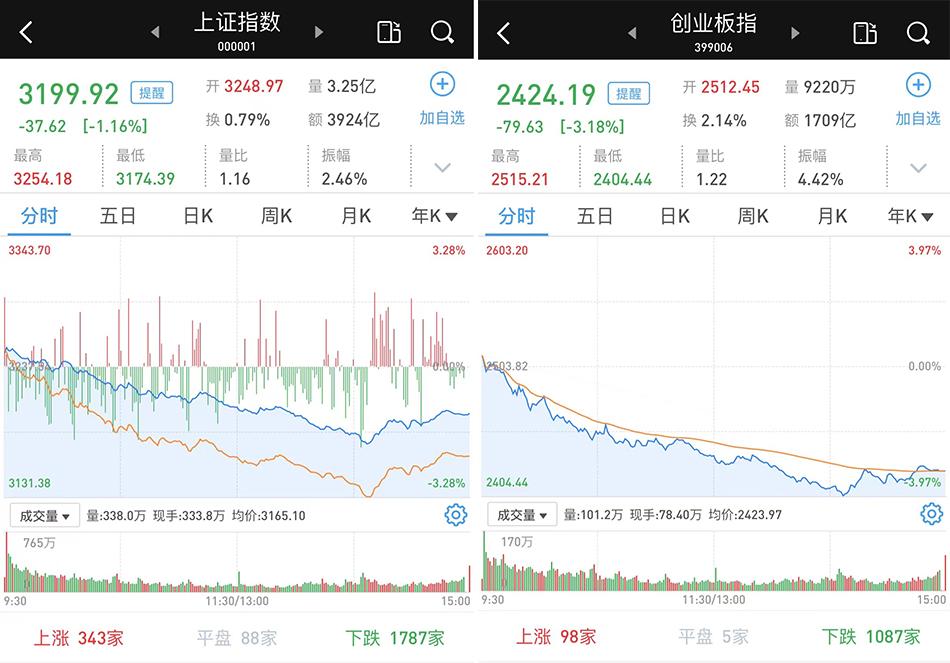Add 上证指数 to 加自选 watchlist
950x663 pixels.
pos(441,99)
